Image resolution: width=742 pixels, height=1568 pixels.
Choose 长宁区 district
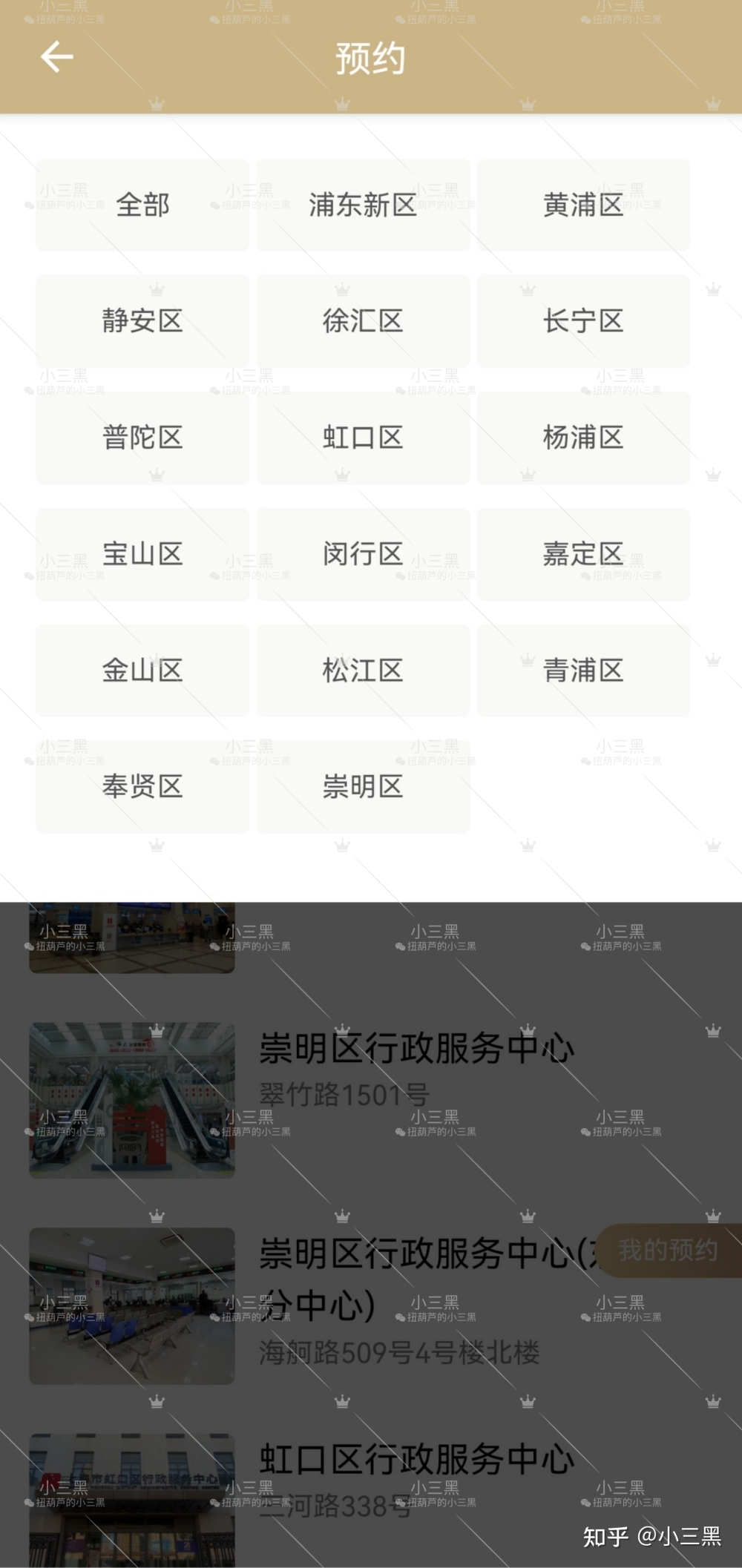[583, 321]
